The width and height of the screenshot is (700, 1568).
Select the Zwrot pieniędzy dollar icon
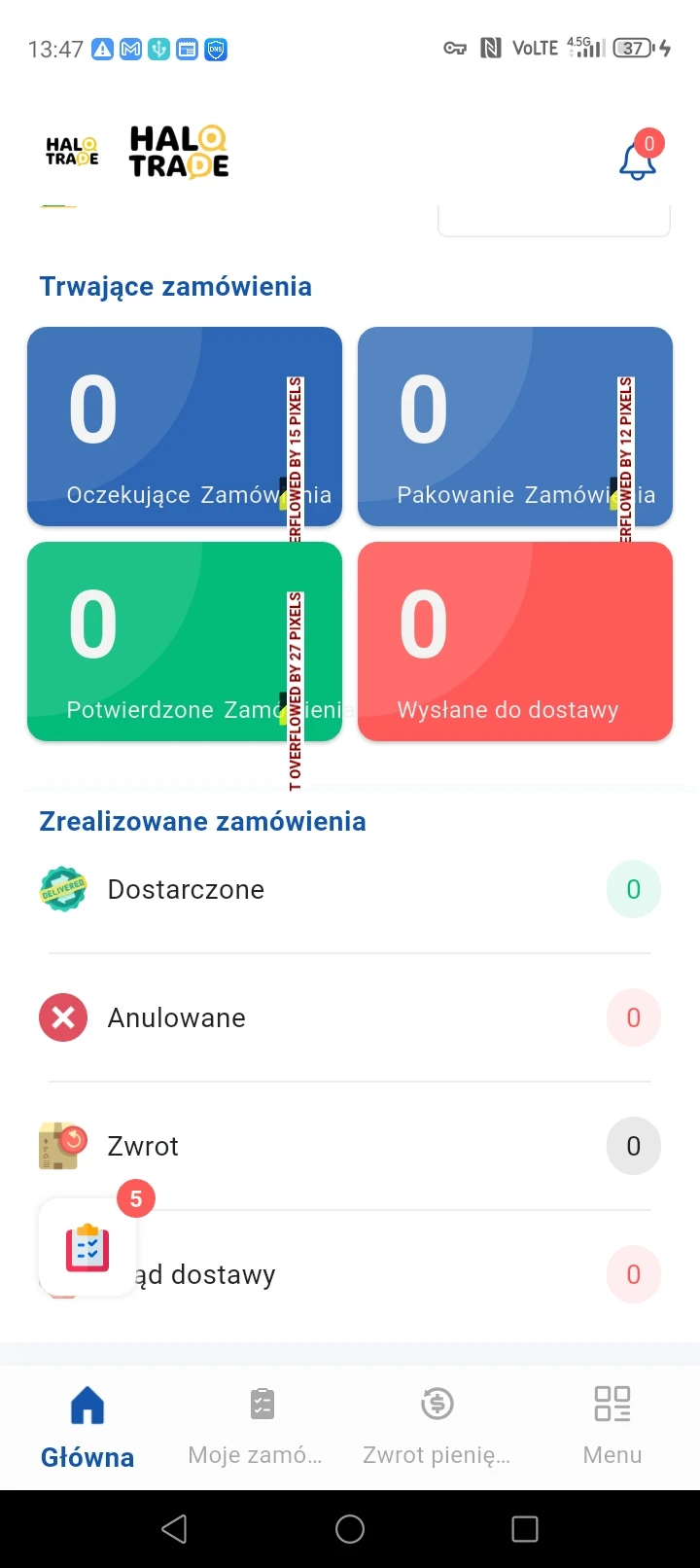click(436, 1402)
